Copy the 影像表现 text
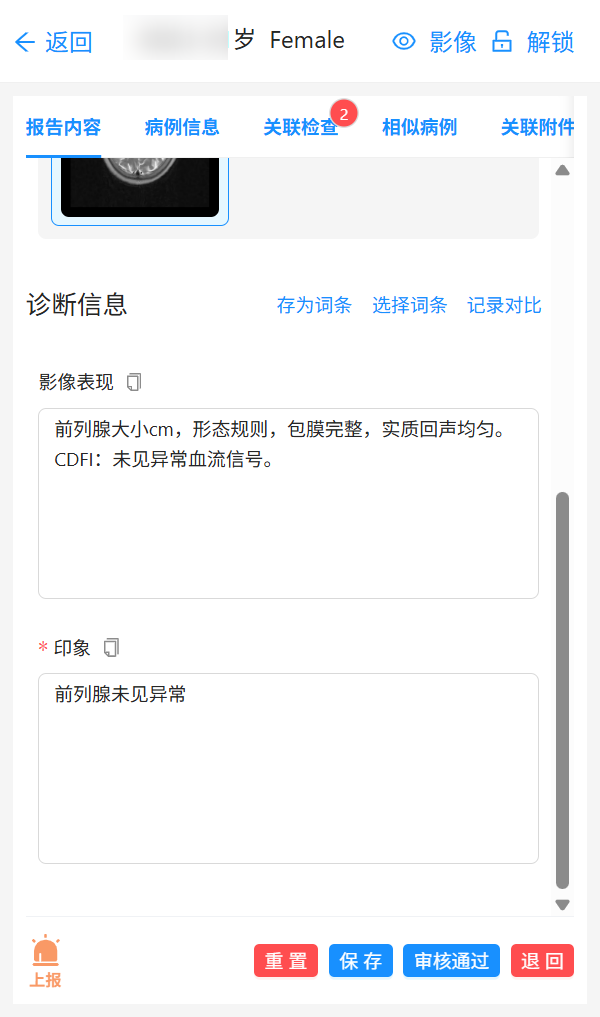 tap(135, 382)
